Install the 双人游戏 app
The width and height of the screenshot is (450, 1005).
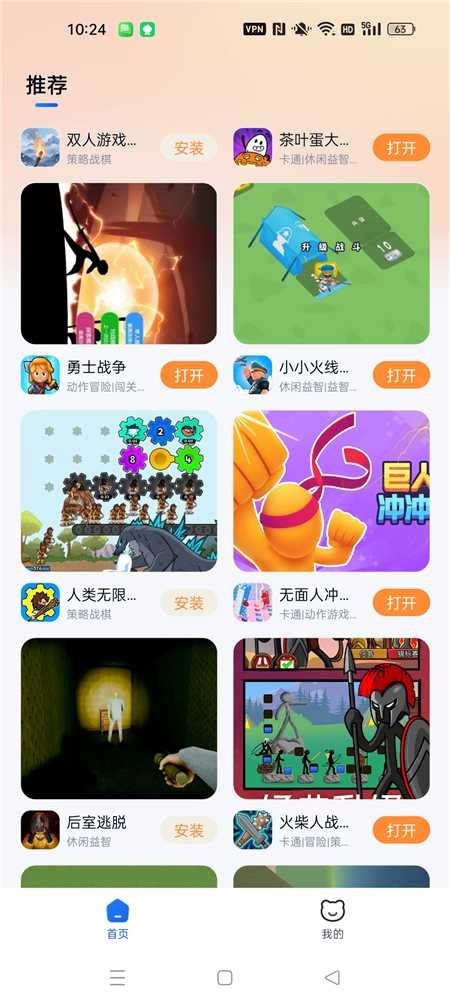188,148
